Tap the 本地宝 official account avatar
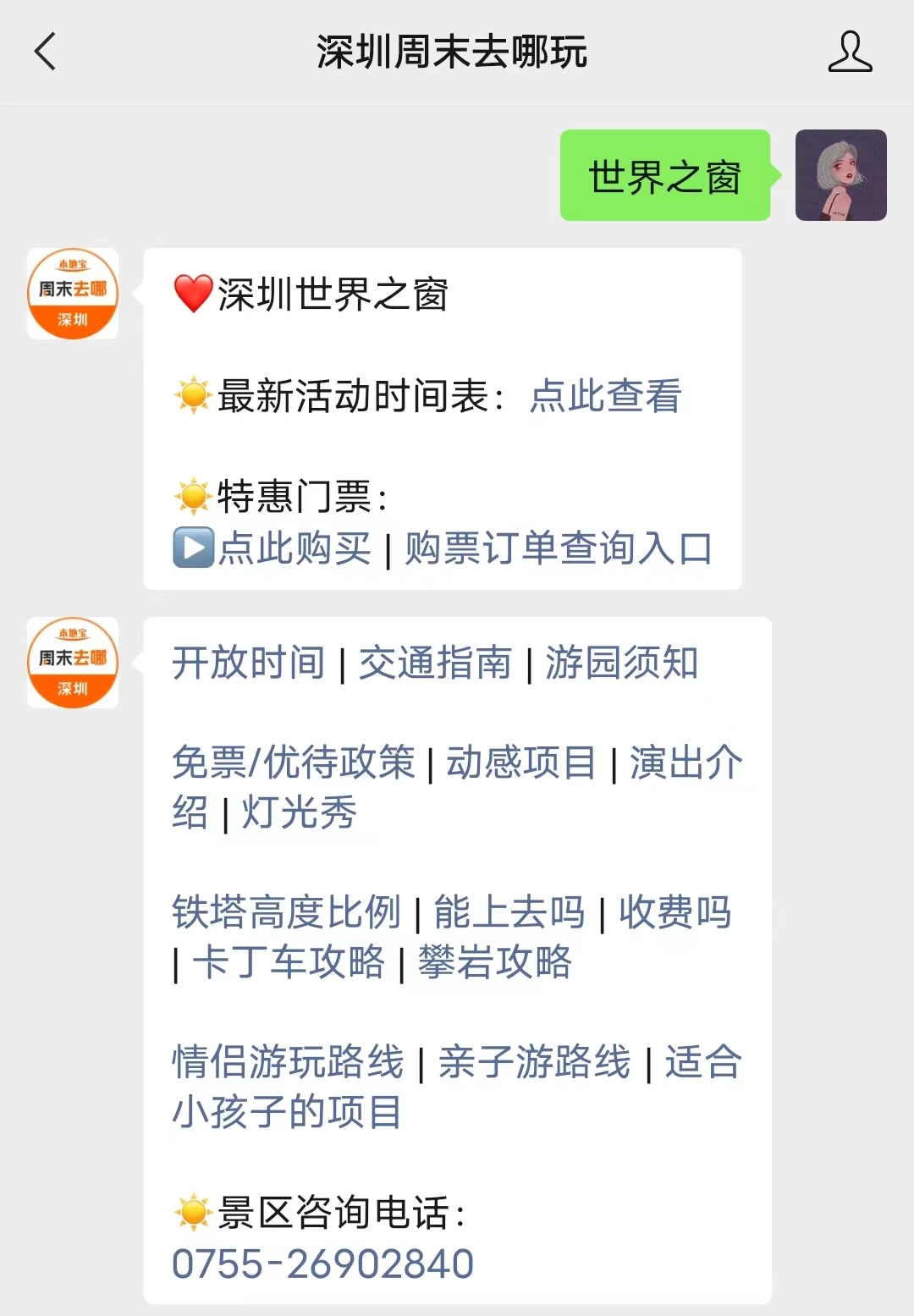This screenshot has width=914, height=1316. coord(73,295)
